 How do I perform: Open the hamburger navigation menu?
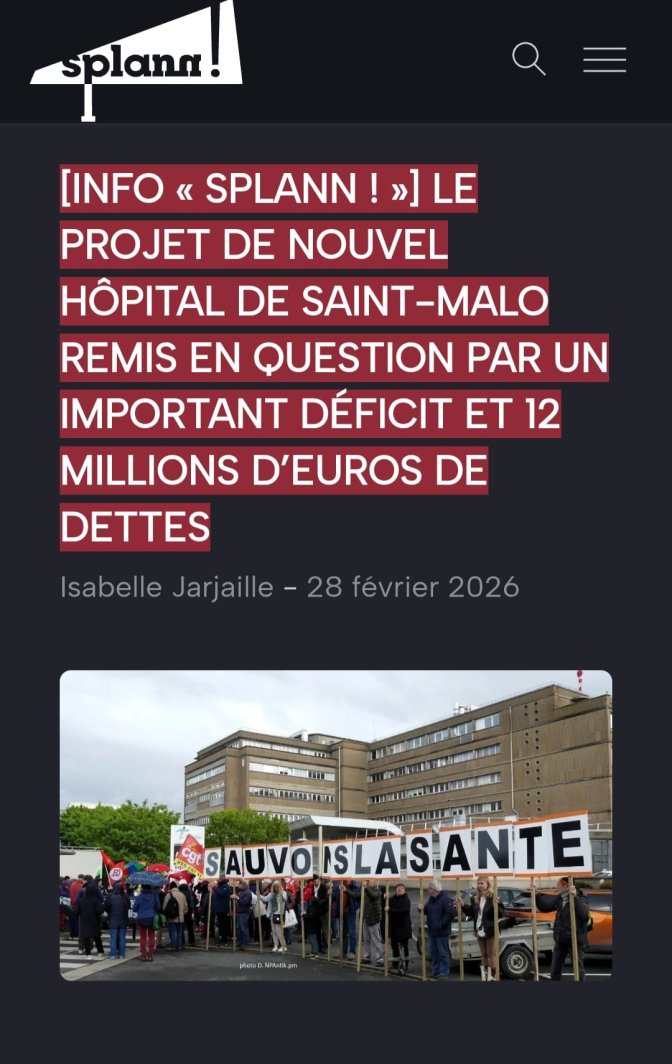tap(604, 60)
